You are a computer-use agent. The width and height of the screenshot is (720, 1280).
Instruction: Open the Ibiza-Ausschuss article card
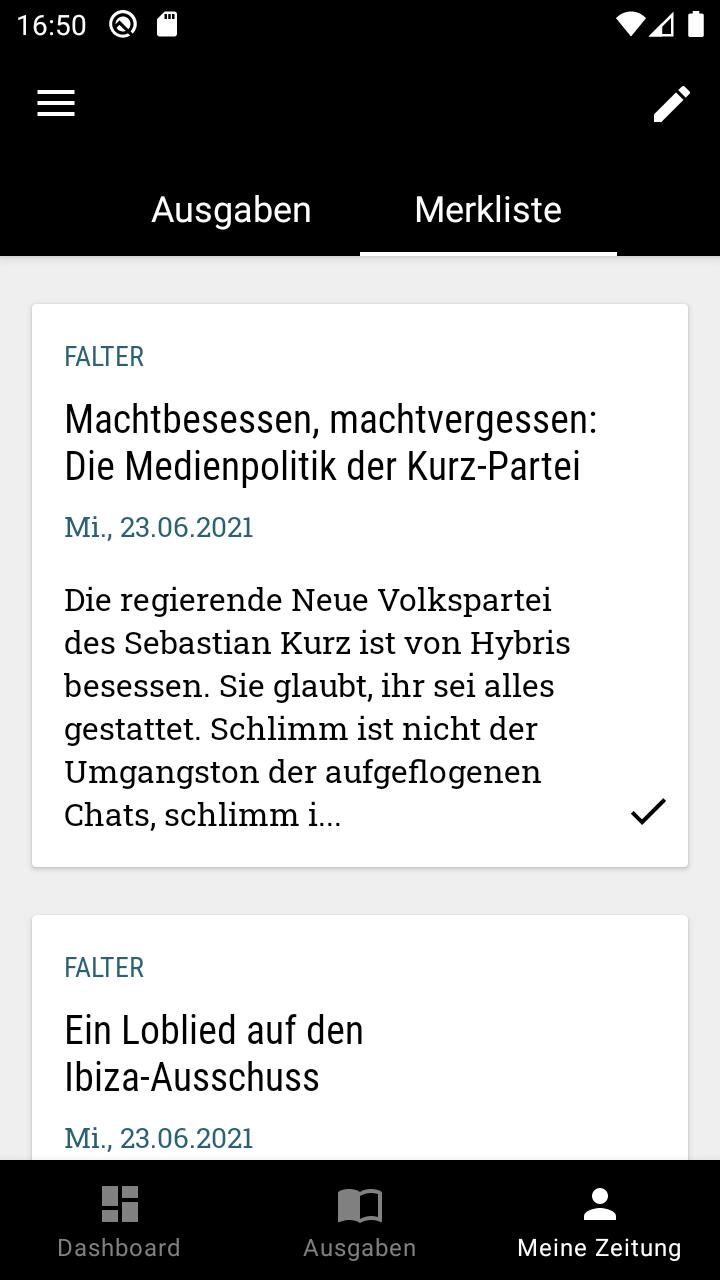[x=360, y=1038]
